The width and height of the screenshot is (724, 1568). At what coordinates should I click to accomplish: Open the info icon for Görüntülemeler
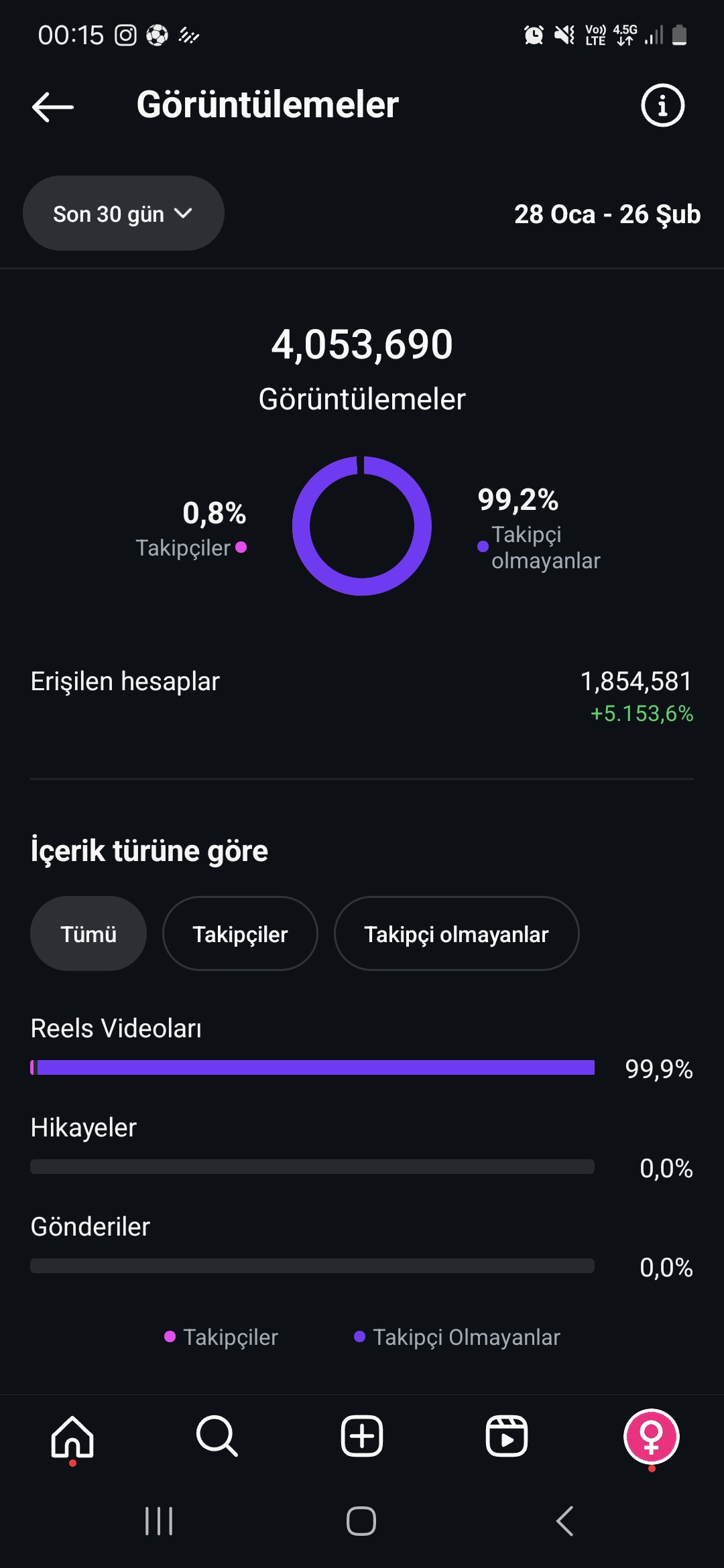point(662,105)
